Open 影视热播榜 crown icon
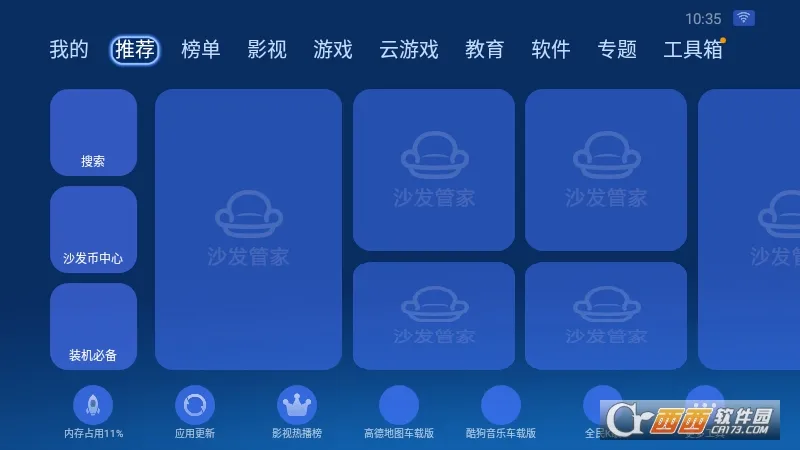The image size is (800, 450). (297, 406)
